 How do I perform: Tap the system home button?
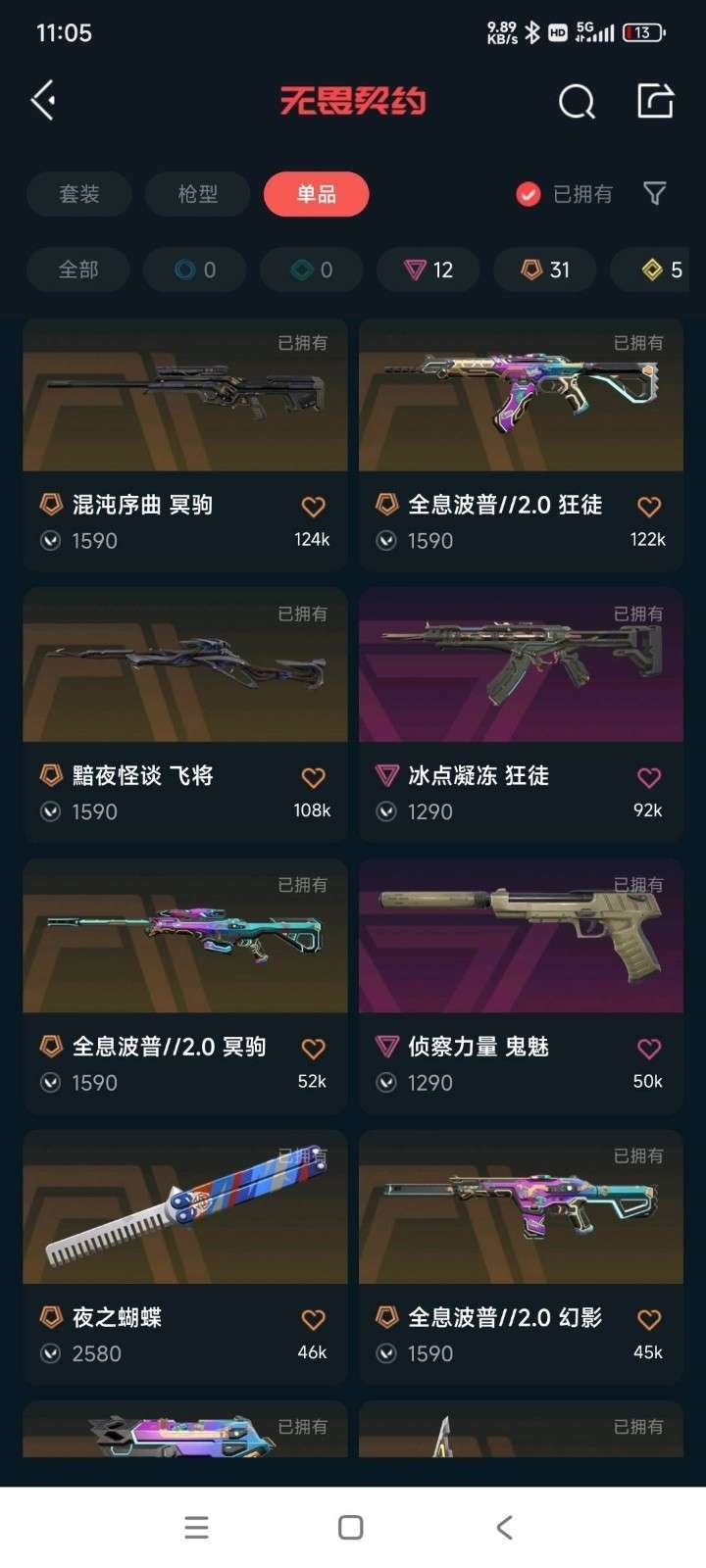point(350,1527)
